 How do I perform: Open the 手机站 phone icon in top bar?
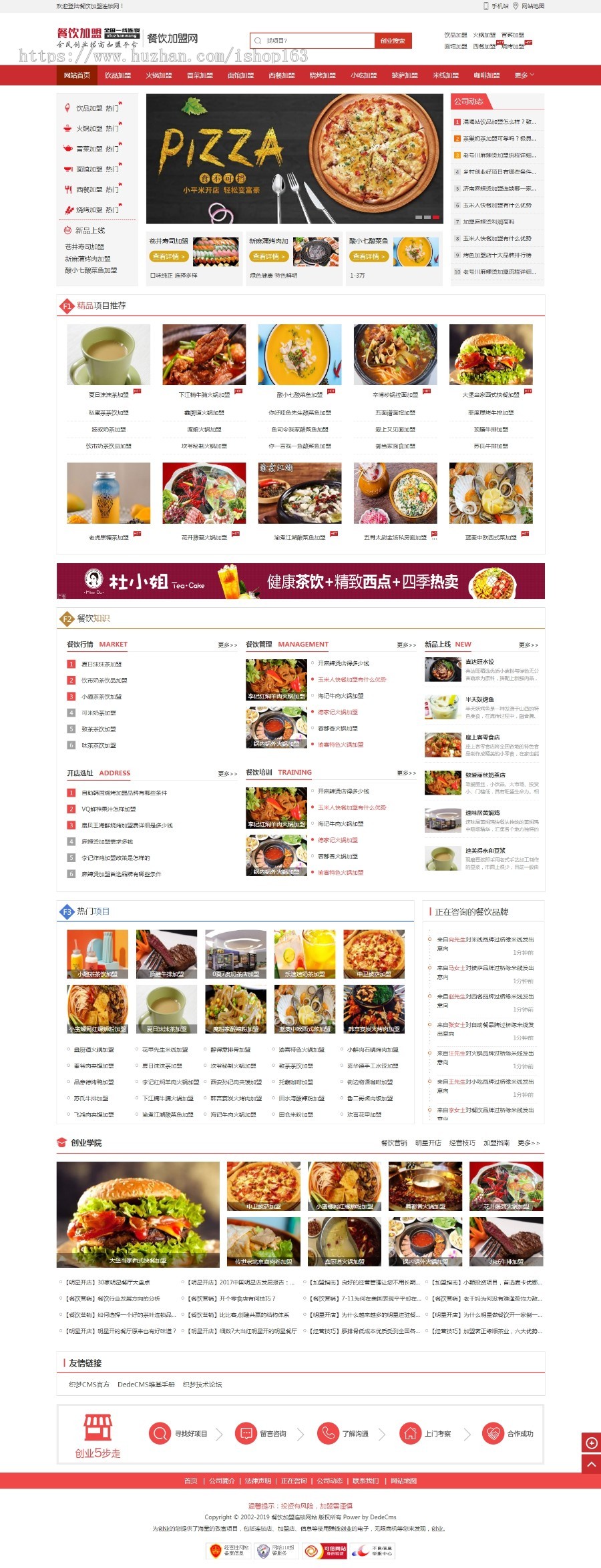(x=485, y=6)
